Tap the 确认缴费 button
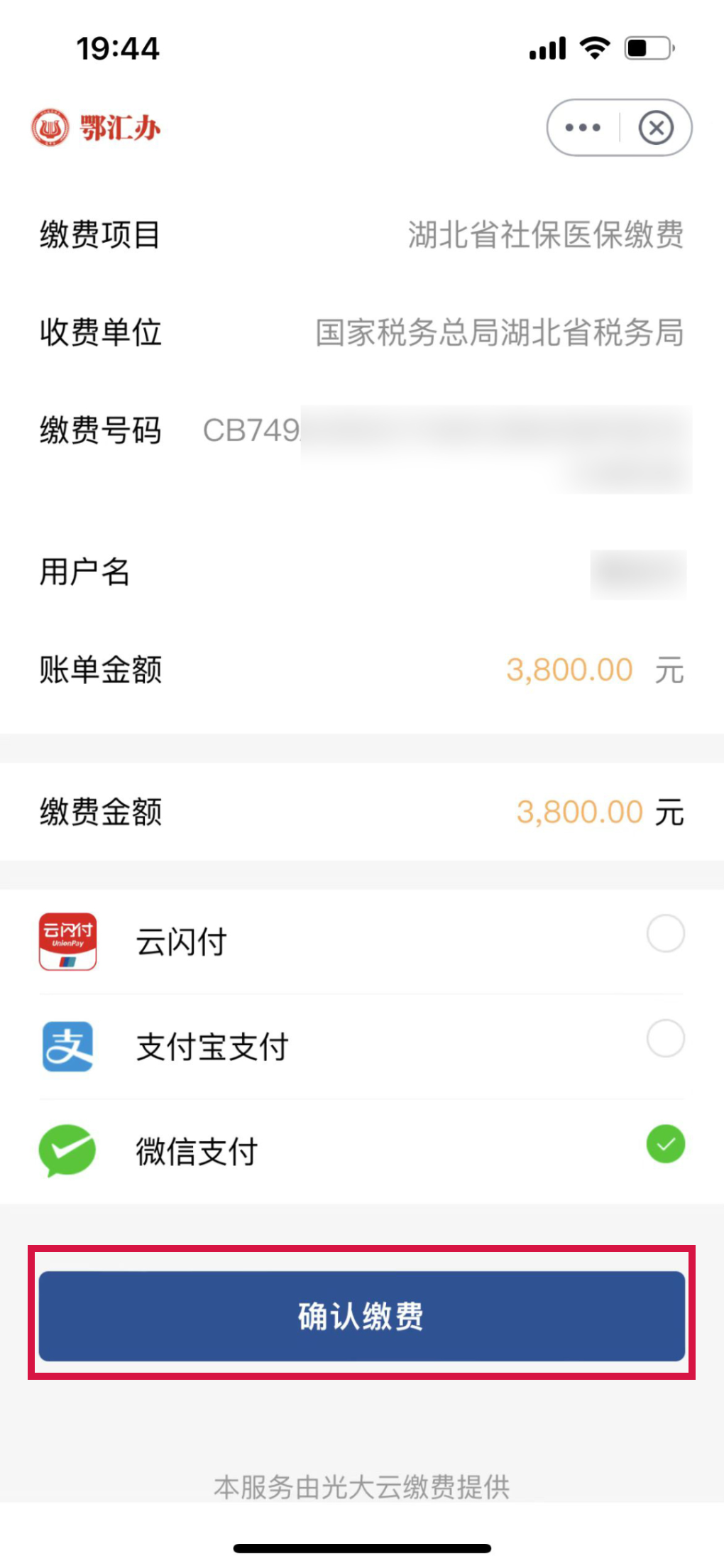This screenshot has width=724, height=1568. (362, 1316)
